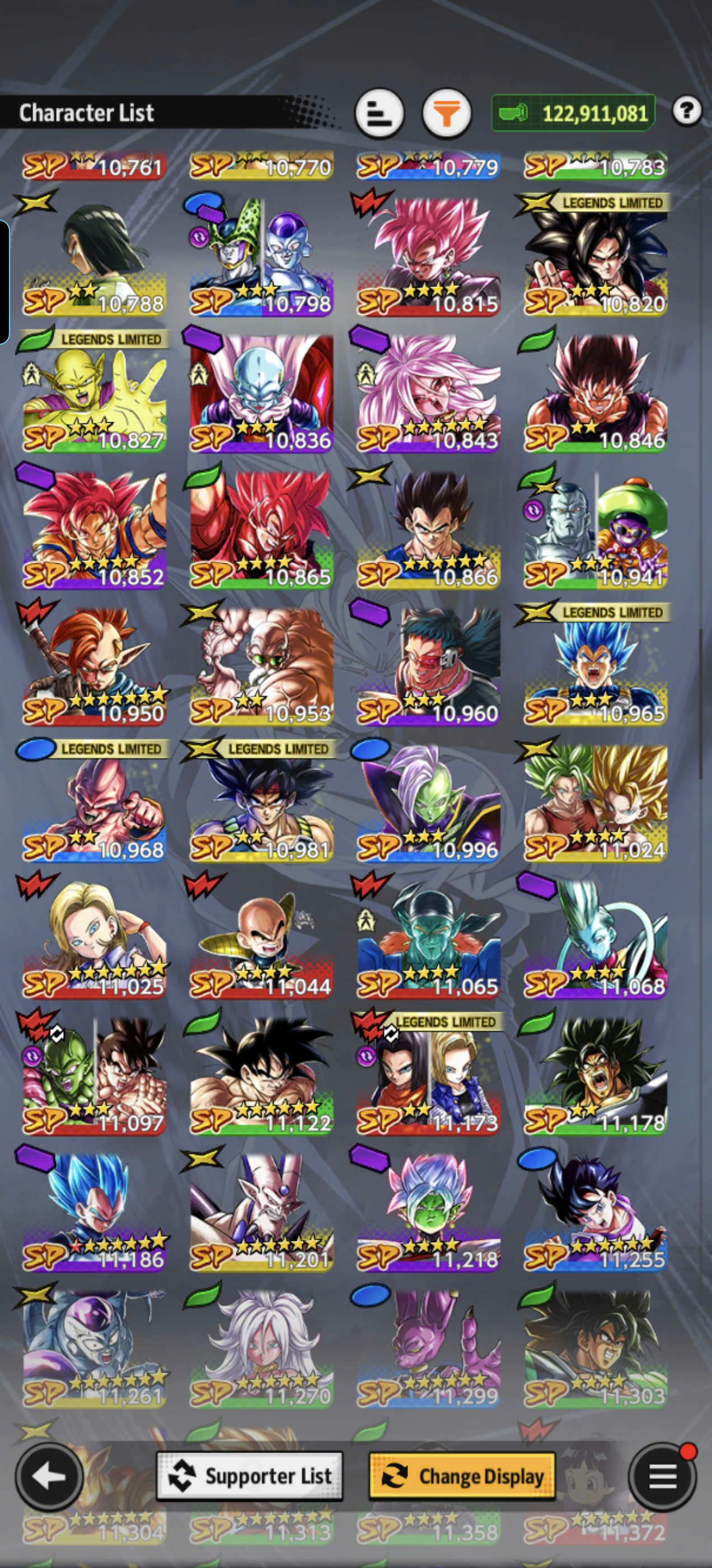Screen dimensions: 712x1568
Task: Open Legends Limited character with 10,965
Action: pos(596,666)
